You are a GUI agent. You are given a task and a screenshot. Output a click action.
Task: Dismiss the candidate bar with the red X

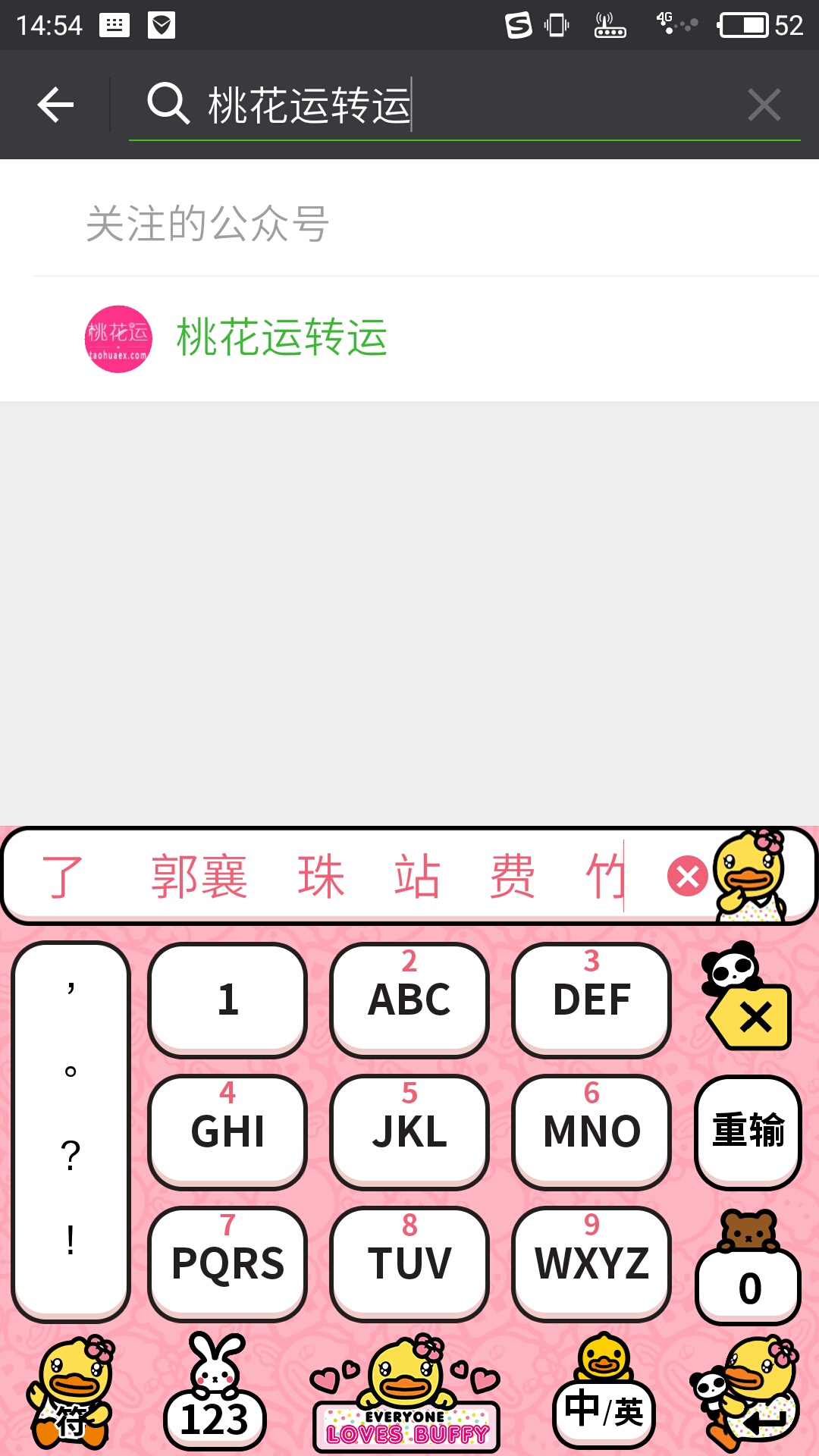tap(687, 877)
